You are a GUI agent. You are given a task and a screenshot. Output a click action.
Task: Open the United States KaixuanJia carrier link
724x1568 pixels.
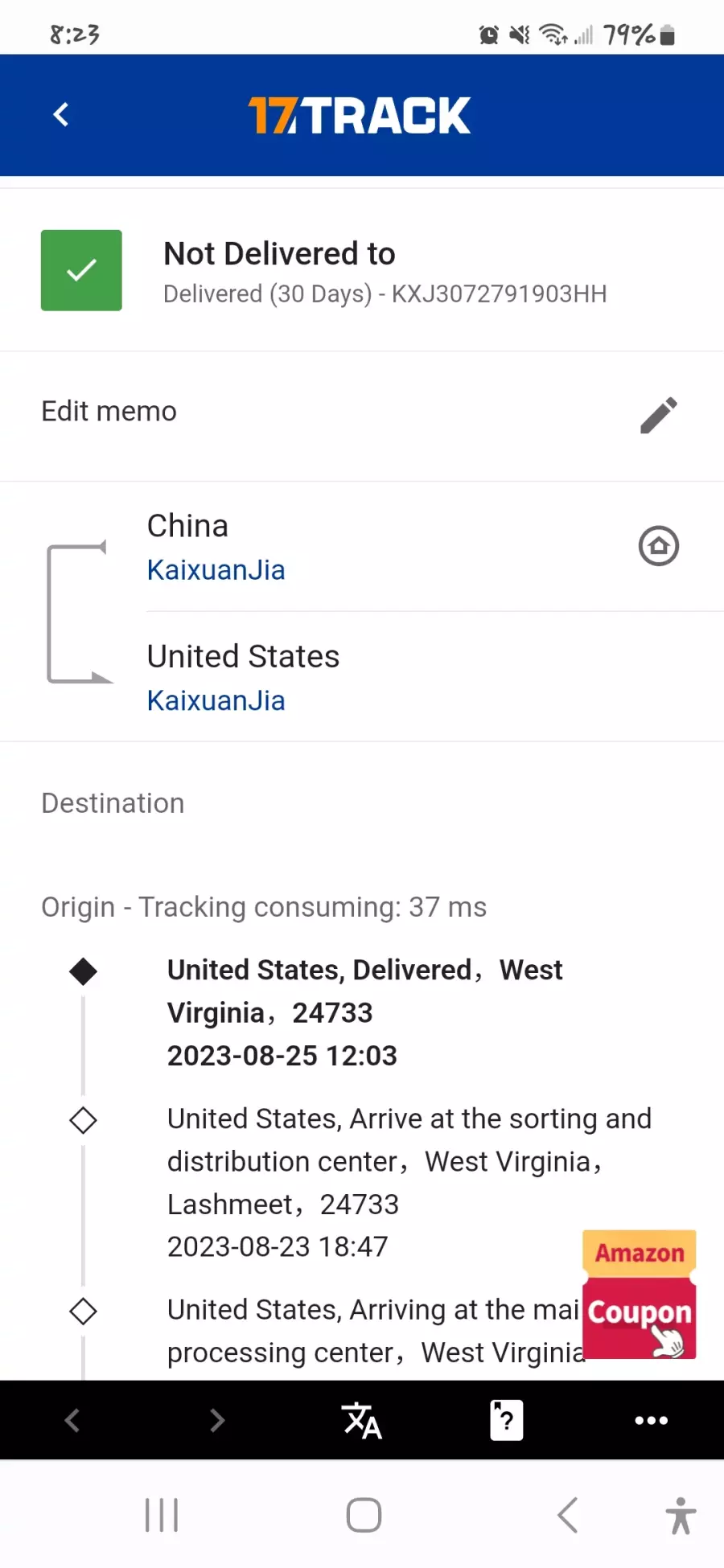click(x=216, y=700)
